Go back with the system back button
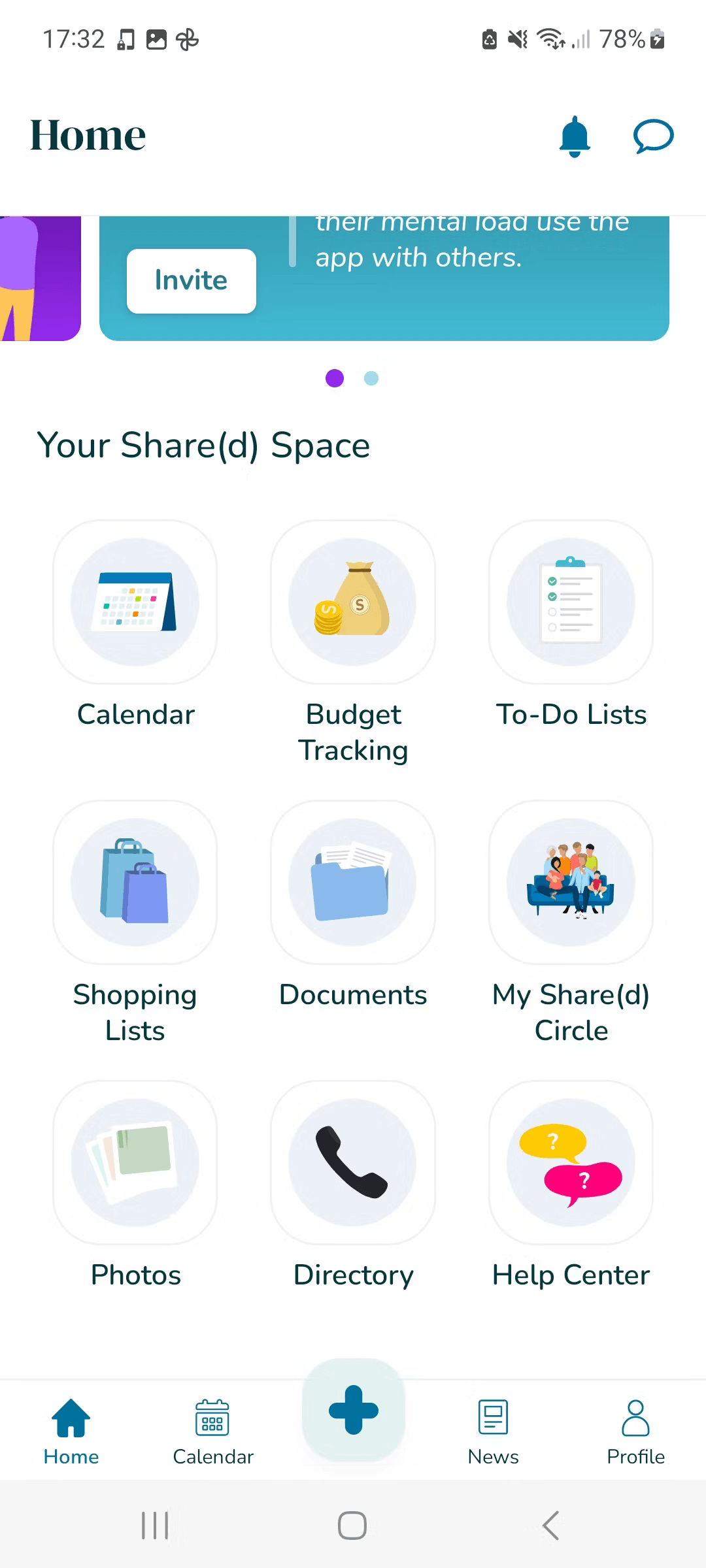The width and height of the screenshot is (706, 1568). (x=550, y=1526)
